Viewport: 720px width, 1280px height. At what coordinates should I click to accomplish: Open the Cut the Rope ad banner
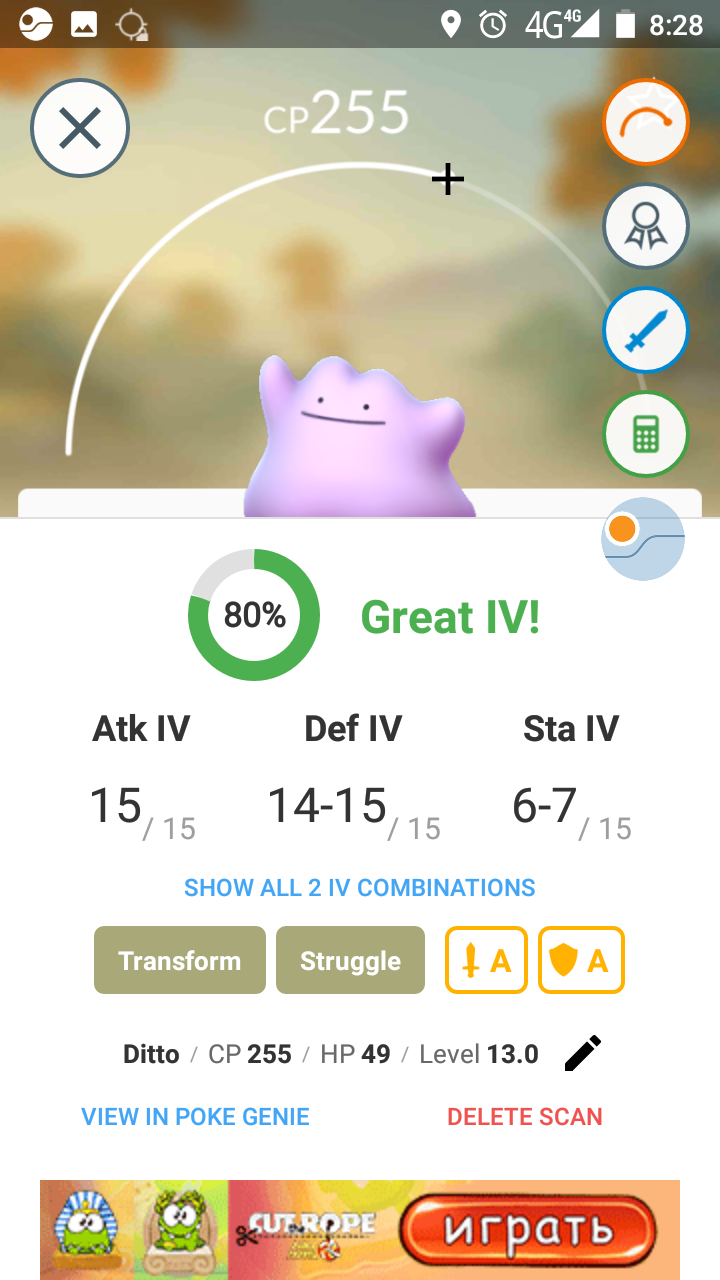(x=360, y=1229)
